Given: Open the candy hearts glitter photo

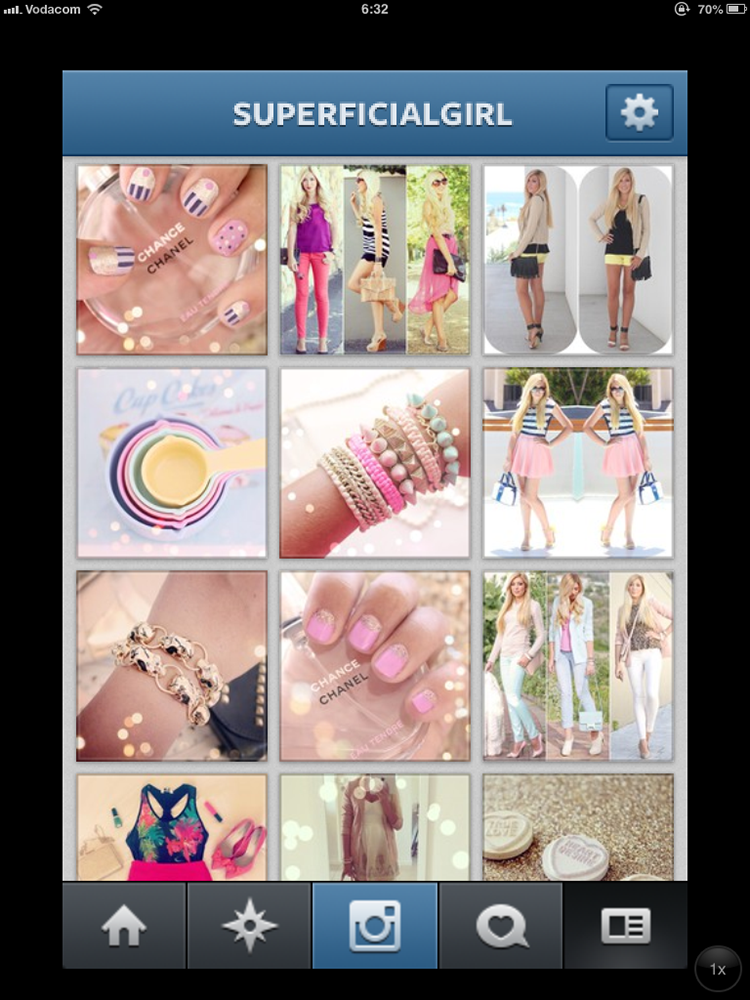Looking at the screenshot, I should click(x=578, y=827).
